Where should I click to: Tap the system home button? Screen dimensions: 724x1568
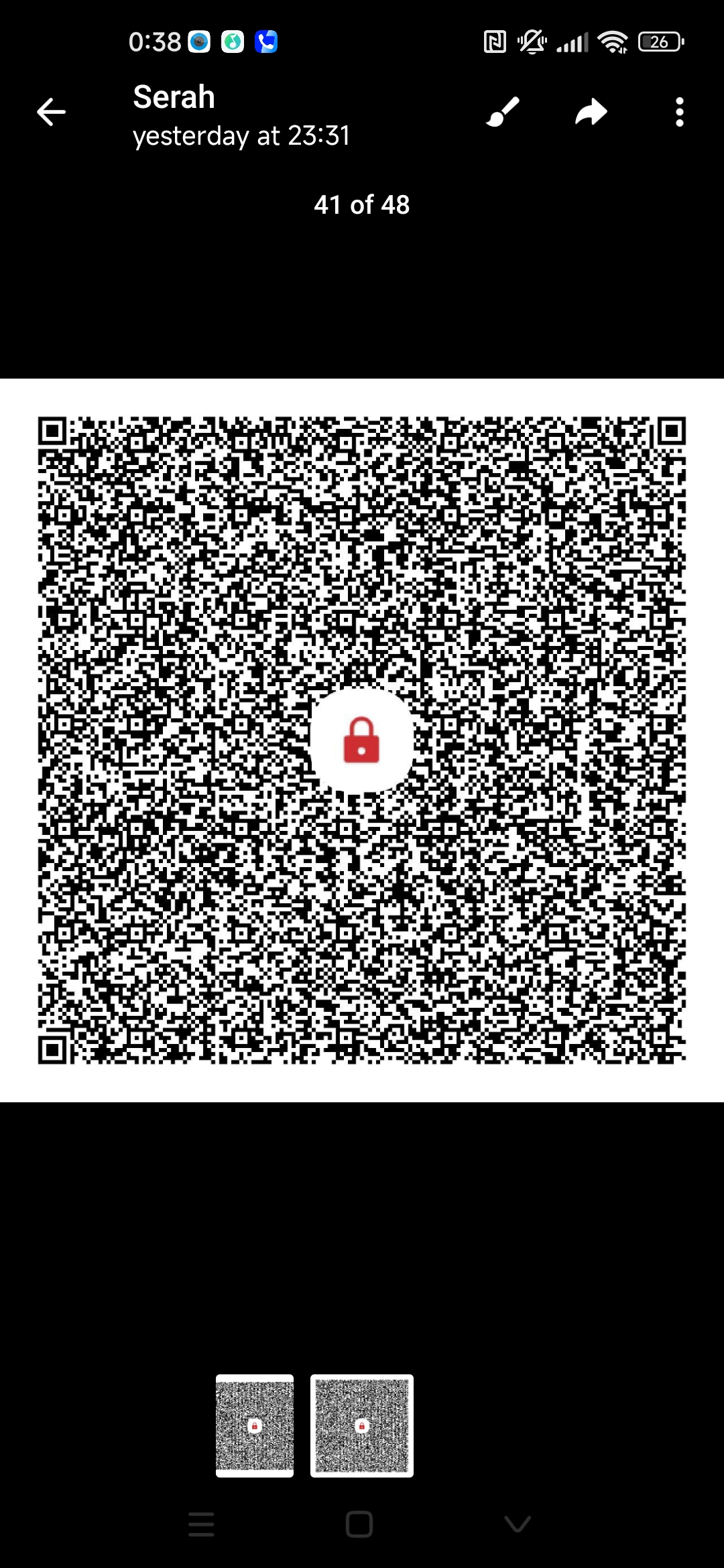pyautogui.click(x=359, y=1524)
